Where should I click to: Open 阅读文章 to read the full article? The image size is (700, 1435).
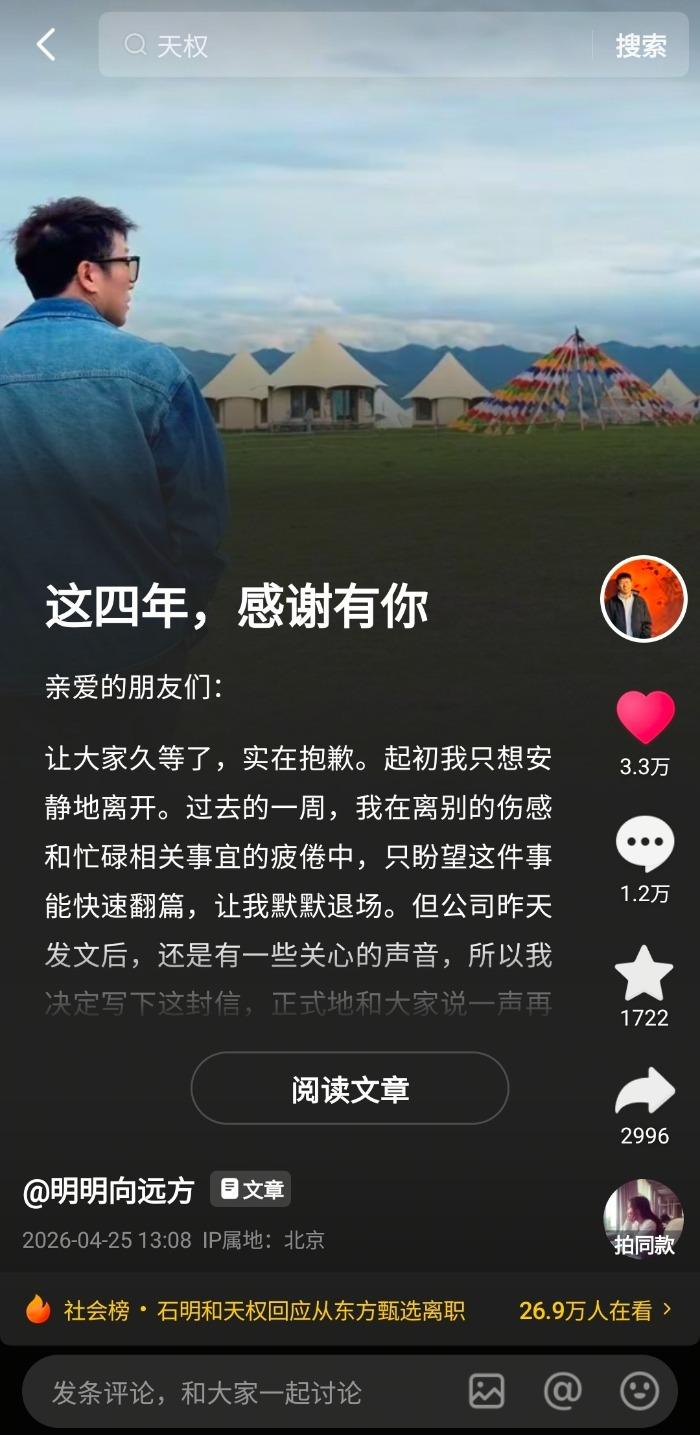(350, 1089)
